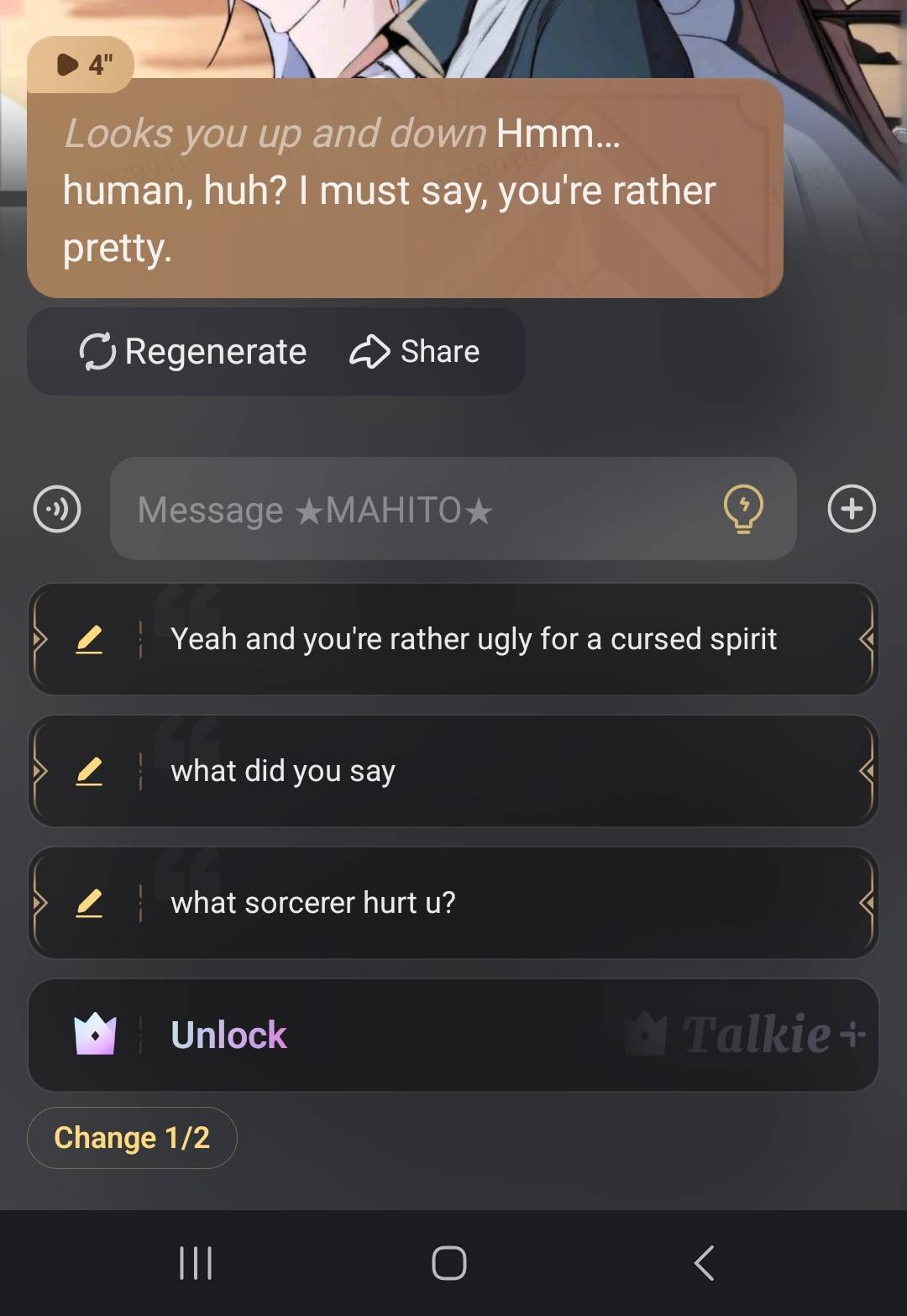Edit the "what did you say" suggestion
The image size is (907, 1316).
coord(89,771)
